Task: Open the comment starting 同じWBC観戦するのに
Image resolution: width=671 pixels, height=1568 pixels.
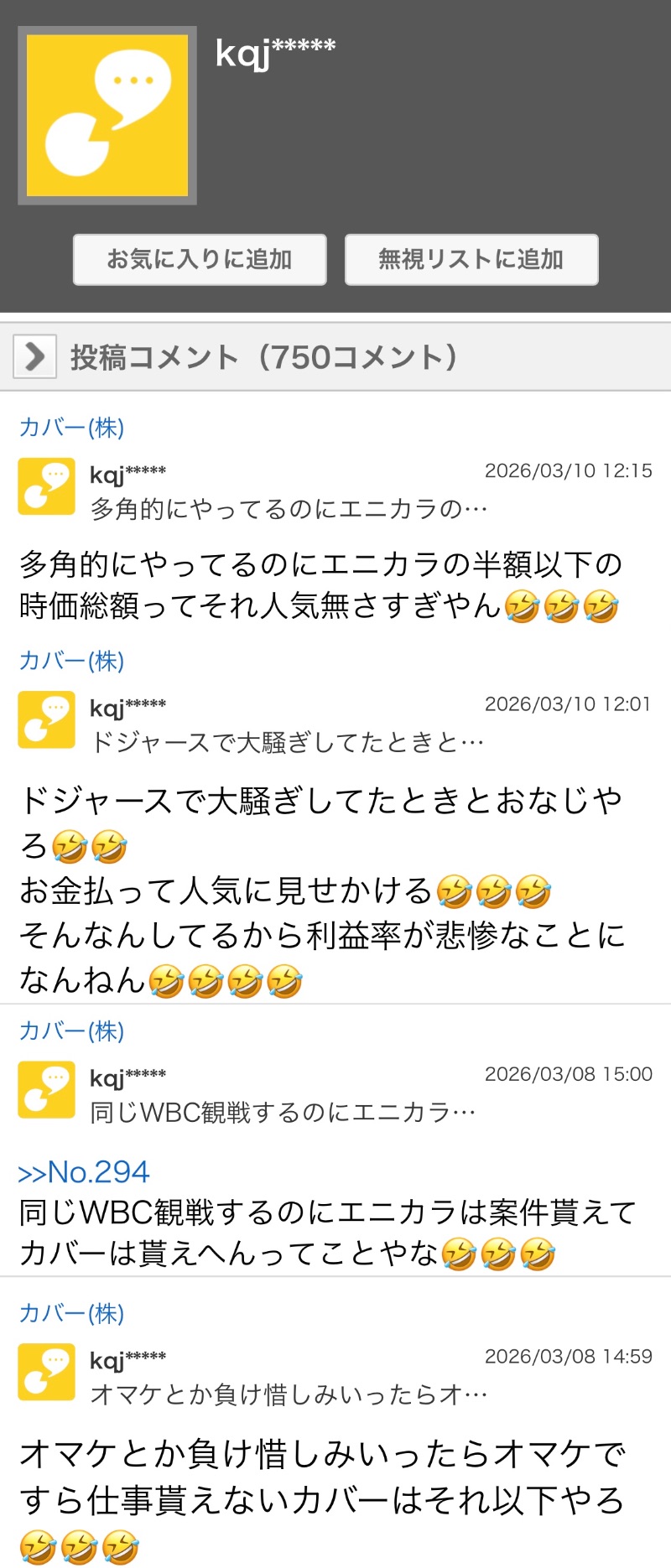Action: tap(283, 1113)
